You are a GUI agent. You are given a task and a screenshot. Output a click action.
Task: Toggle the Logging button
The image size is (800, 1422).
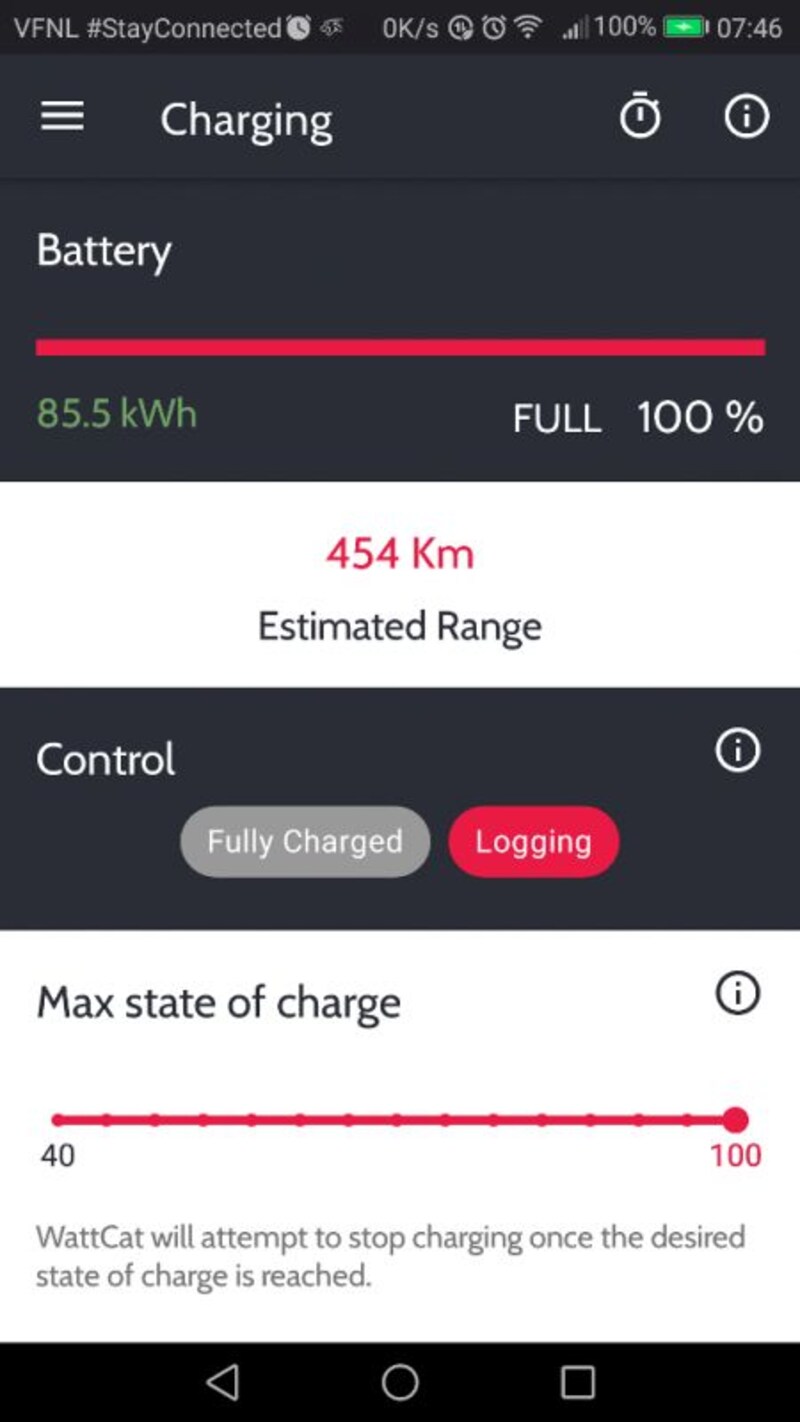[533, 841]
